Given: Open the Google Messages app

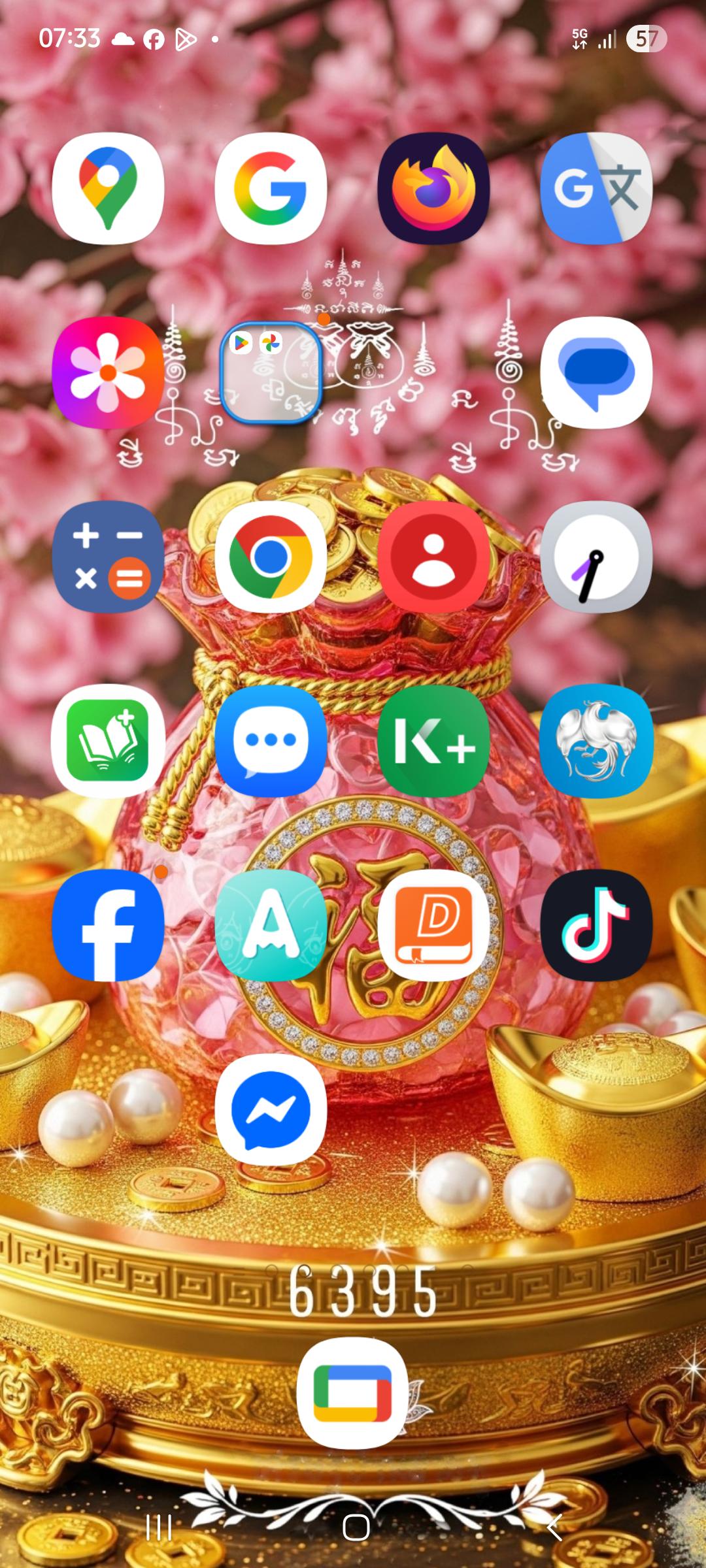Looking at the screenshot, I should point(596,372).
